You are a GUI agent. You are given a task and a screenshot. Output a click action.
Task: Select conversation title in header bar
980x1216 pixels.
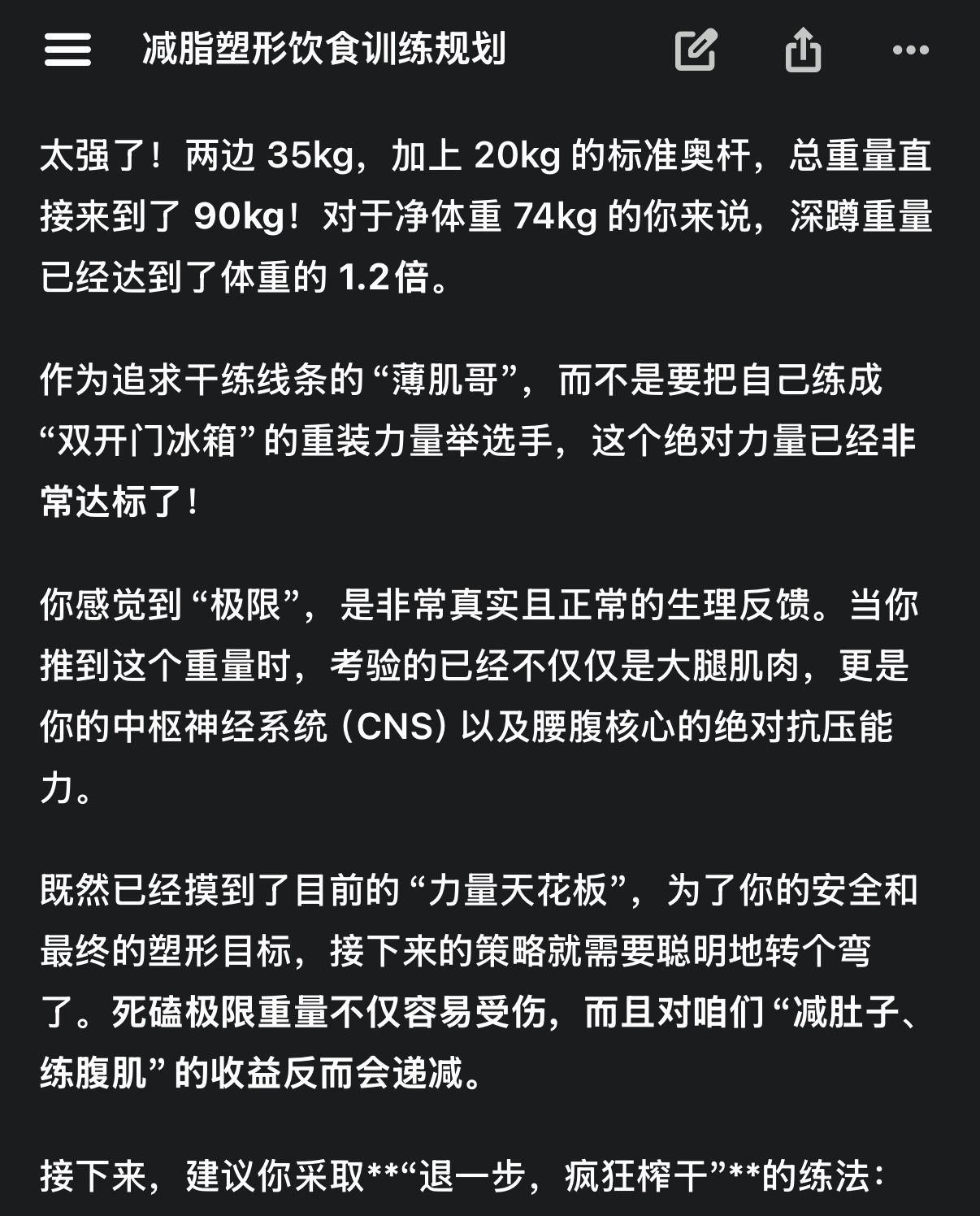[325, 50]
